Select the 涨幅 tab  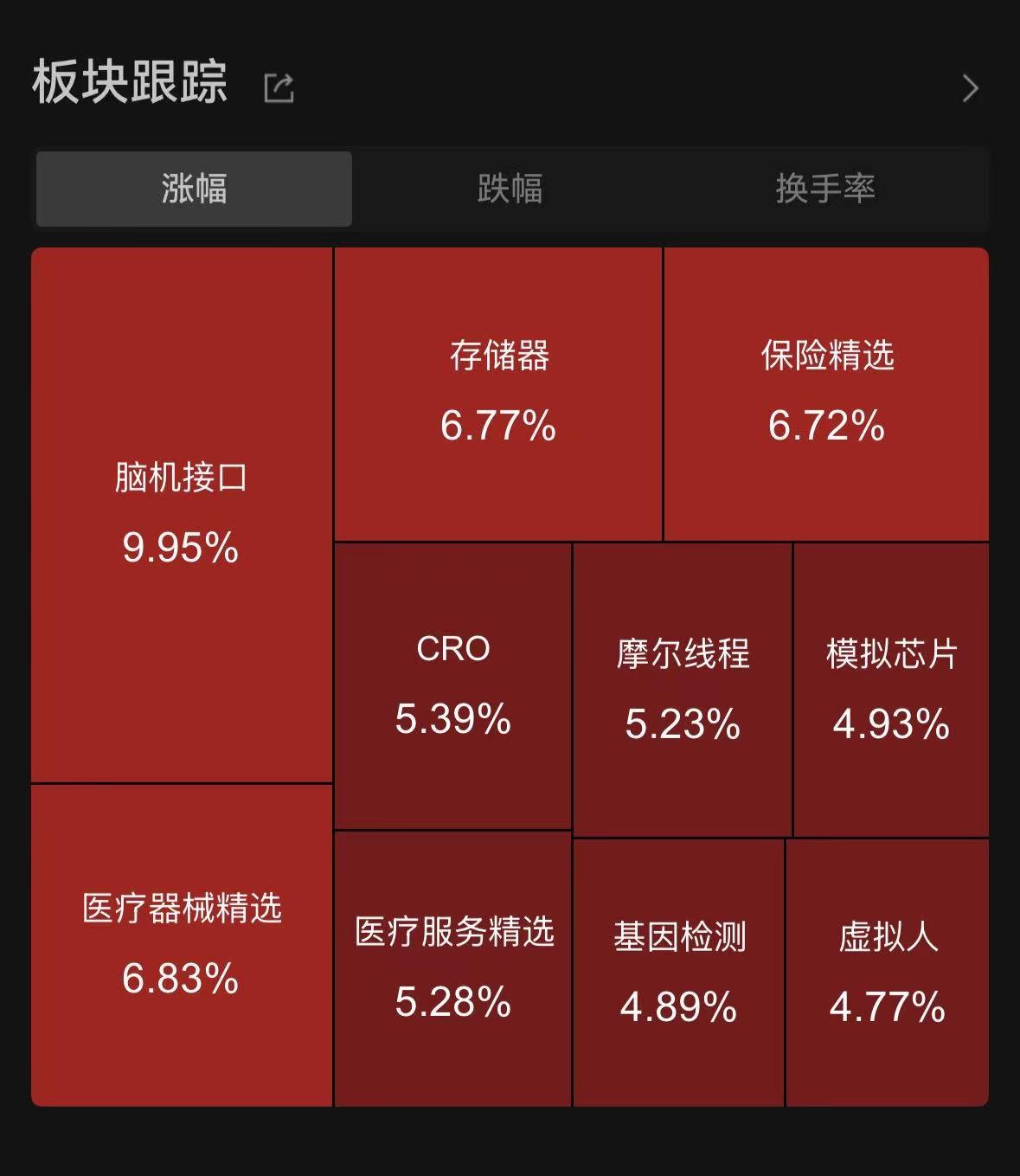[194, 189]
